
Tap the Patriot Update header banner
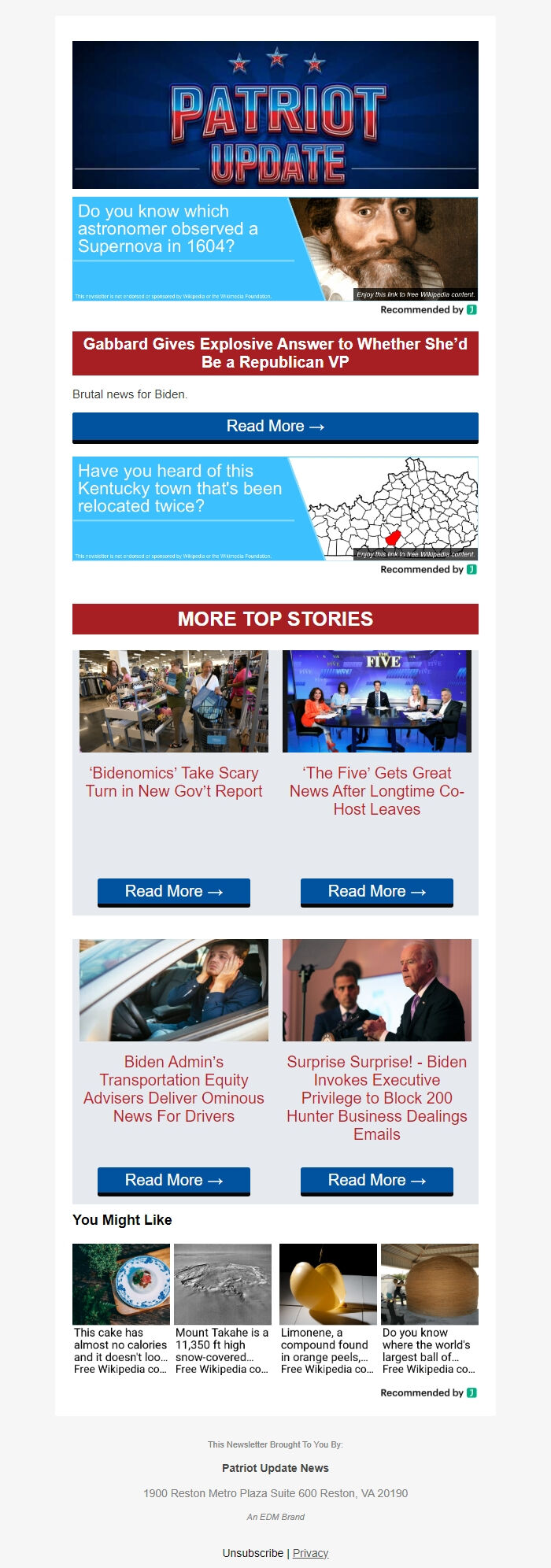click(275, 115)
